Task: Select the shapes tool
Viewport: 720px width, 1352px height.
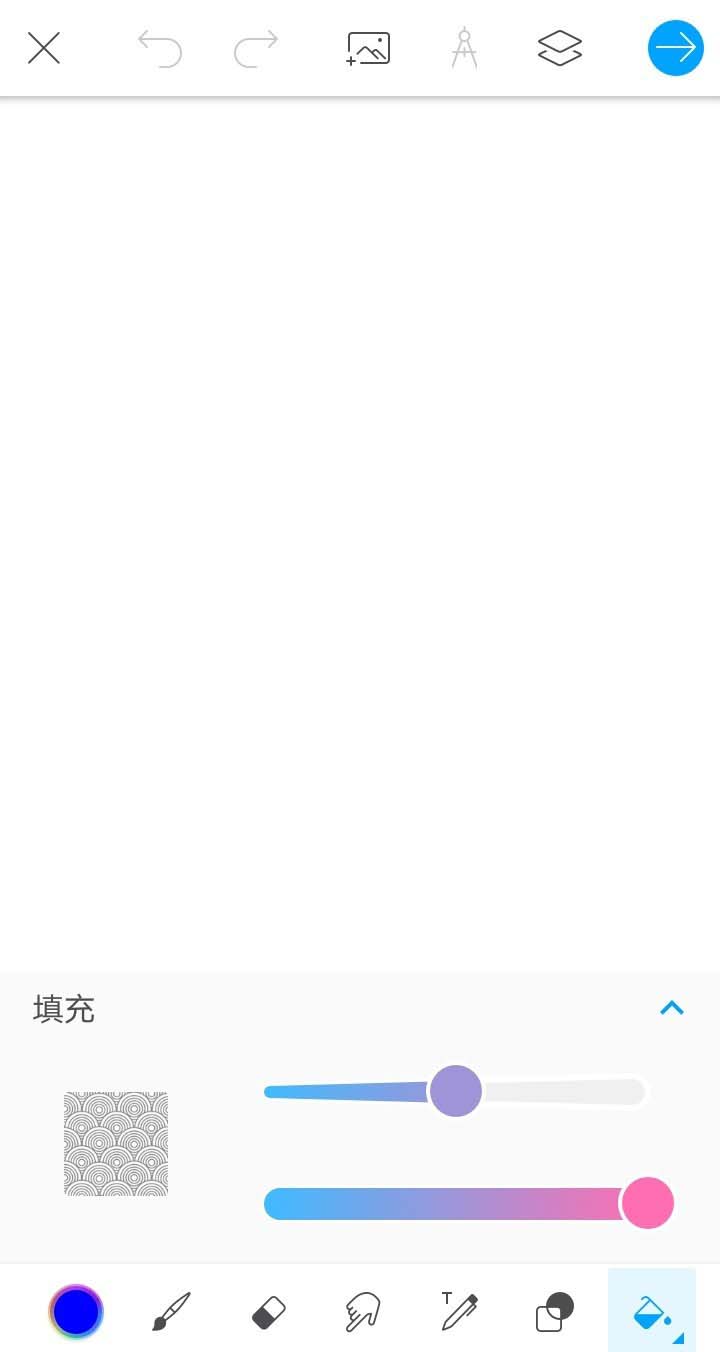Action: (555, 1312)
